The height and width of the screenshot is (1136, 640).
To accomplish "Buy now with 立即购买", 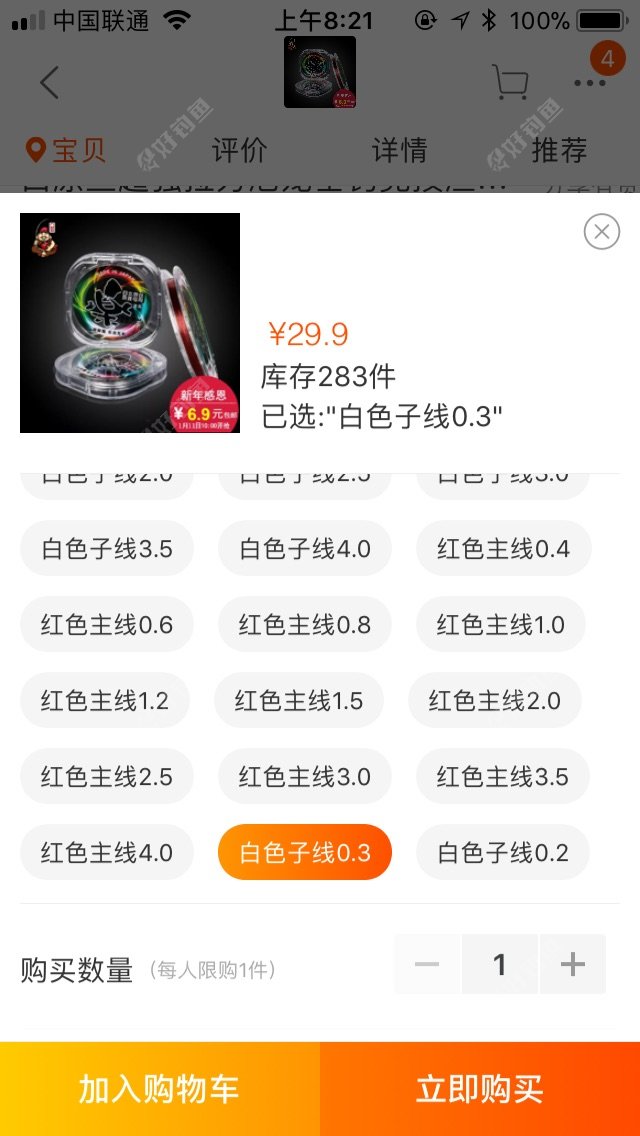I will [x=480, y=1089].
